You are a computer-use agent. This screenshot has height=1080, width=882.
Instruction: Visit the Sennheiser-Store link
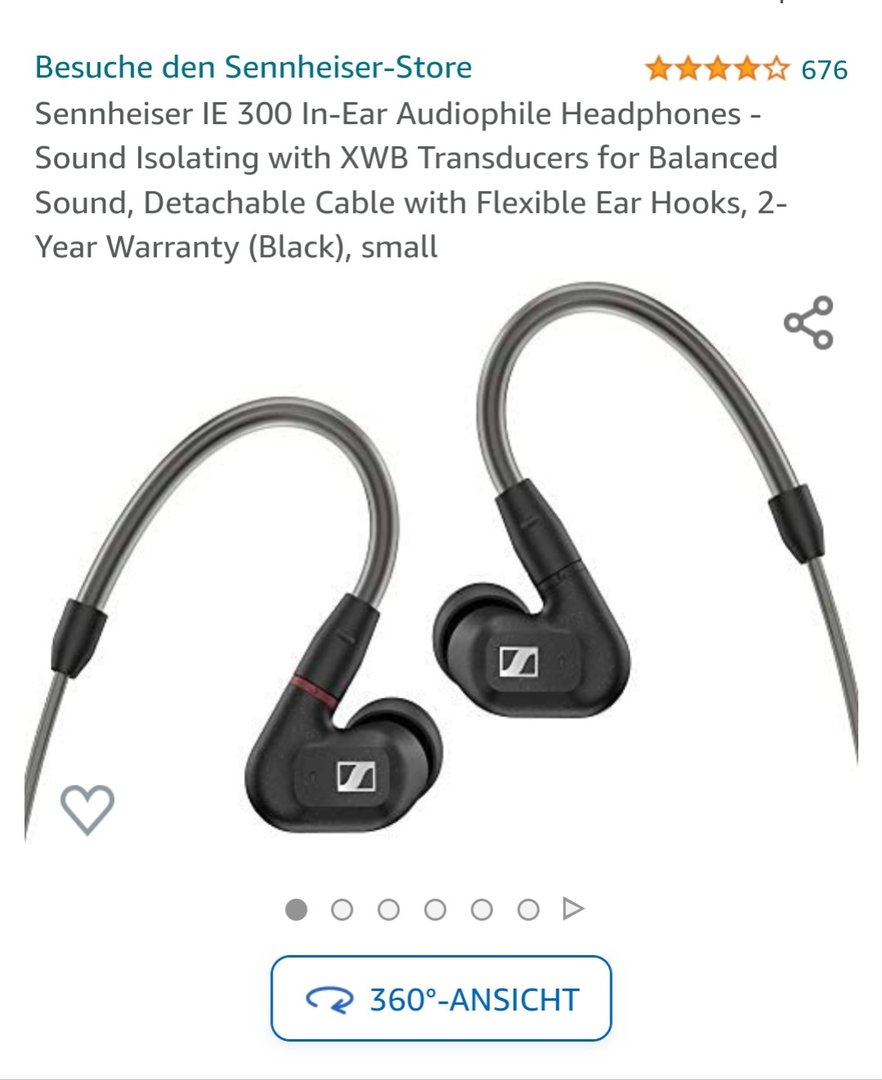click(x=253, y=68)
